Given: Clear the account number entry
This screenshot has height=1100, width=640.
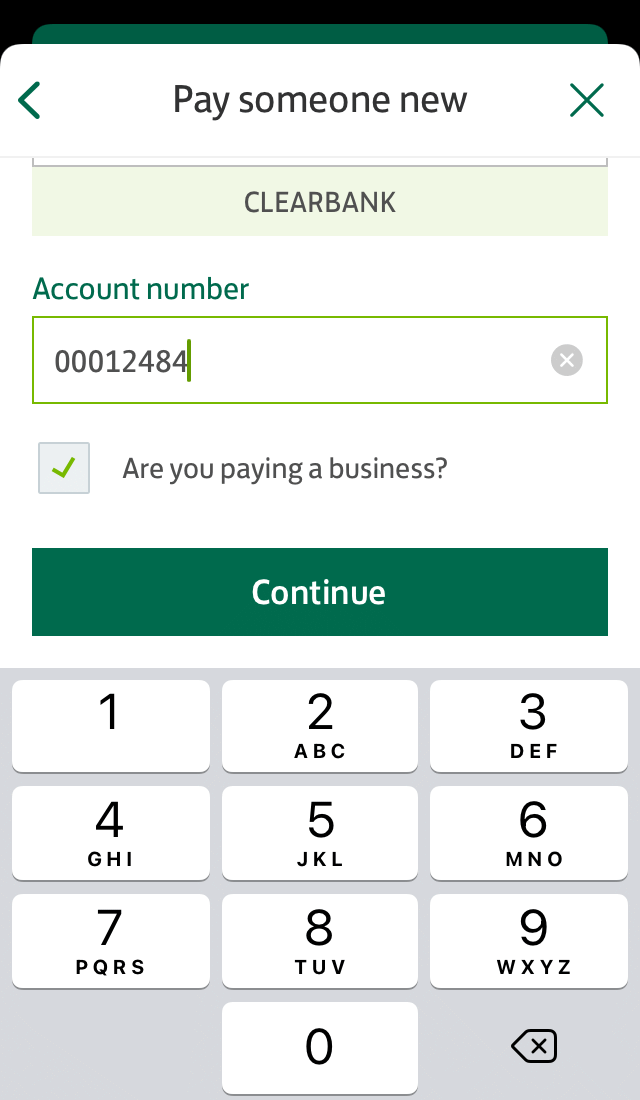Looking at the screenshot, I should (567, 360).
